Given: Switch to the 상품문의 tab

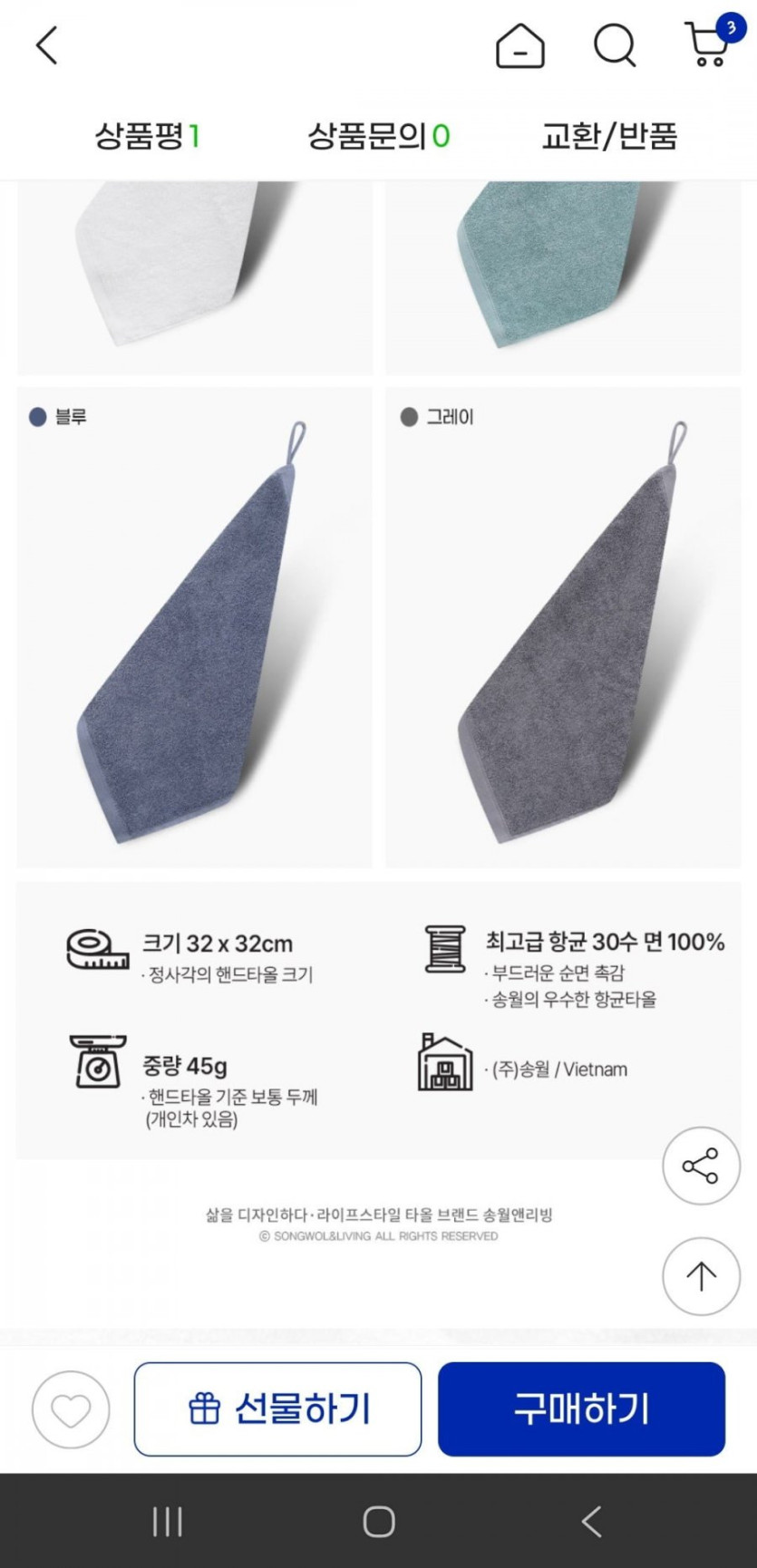Looking at the screenshot, I should (x=378, y=137).
